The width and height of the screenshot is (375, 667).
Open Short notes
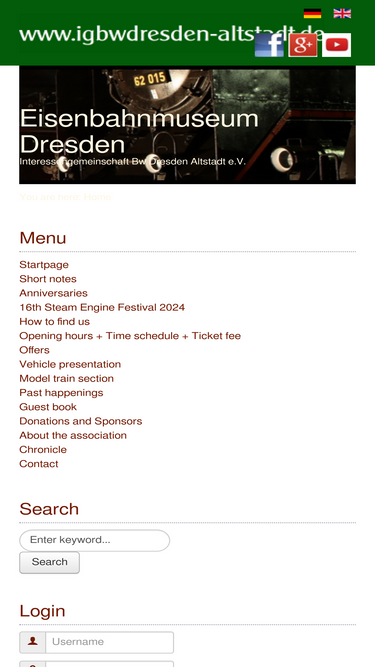pyautogui.click(x=48, y=279)
